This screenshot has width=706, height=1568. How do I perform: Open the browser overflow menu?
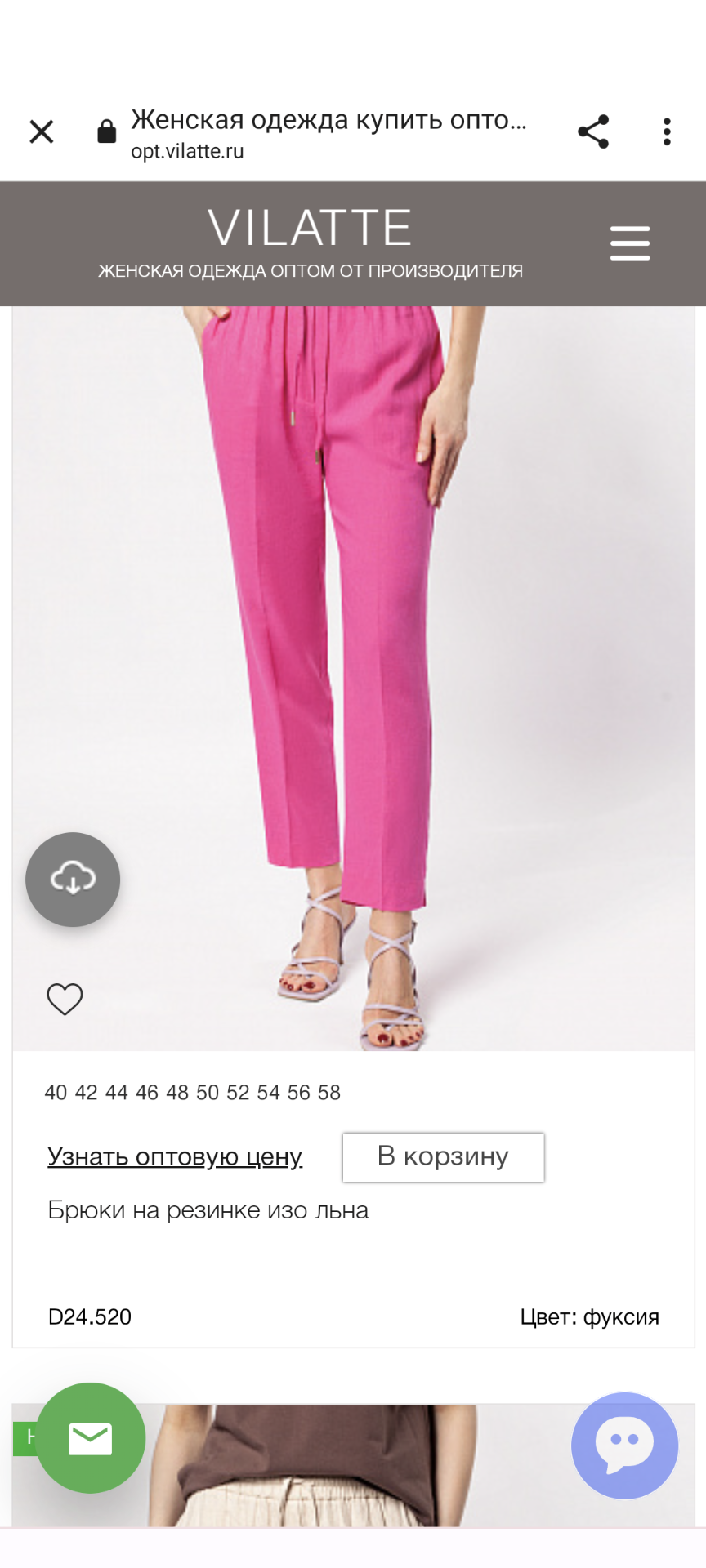(667, 131)
